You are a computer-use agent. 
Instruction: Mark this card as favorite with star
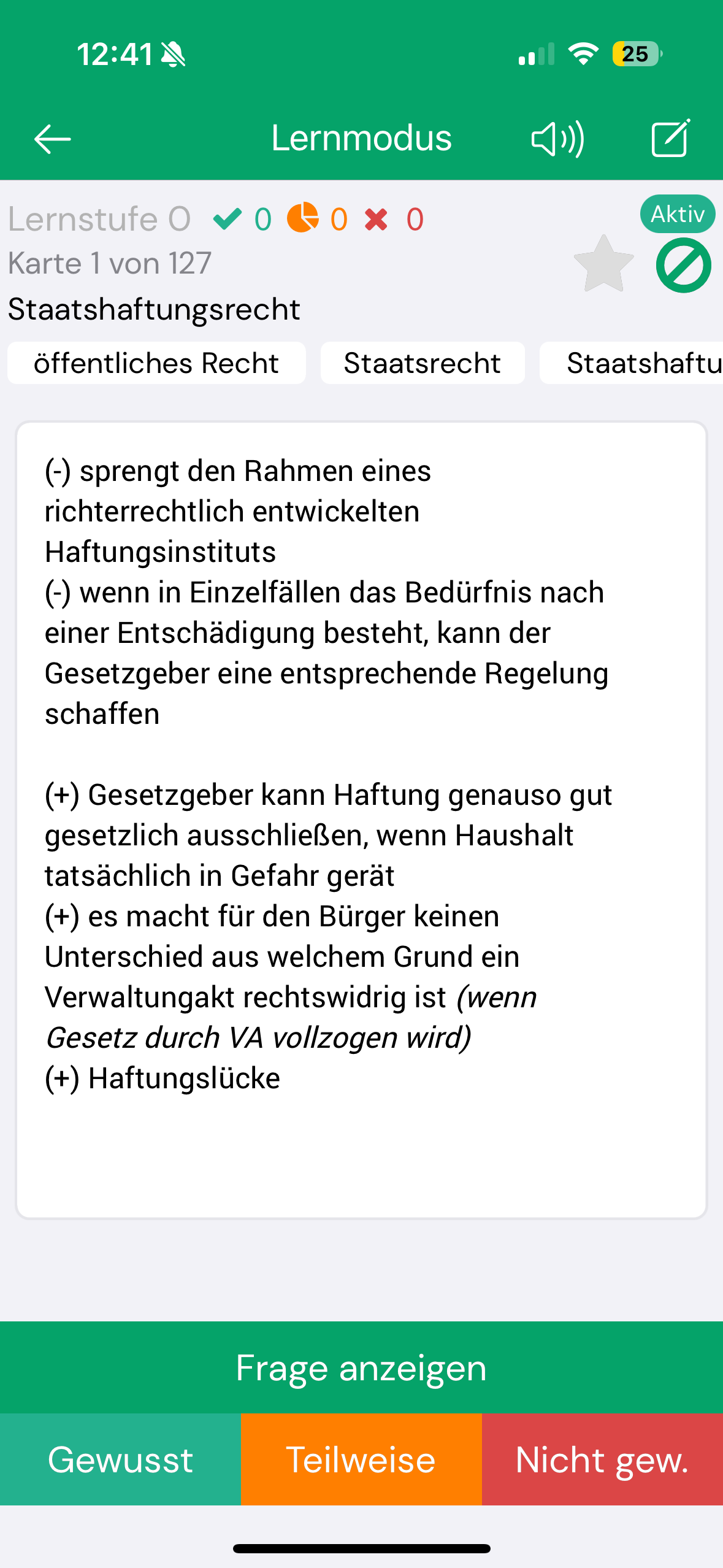tap(603, 264)
